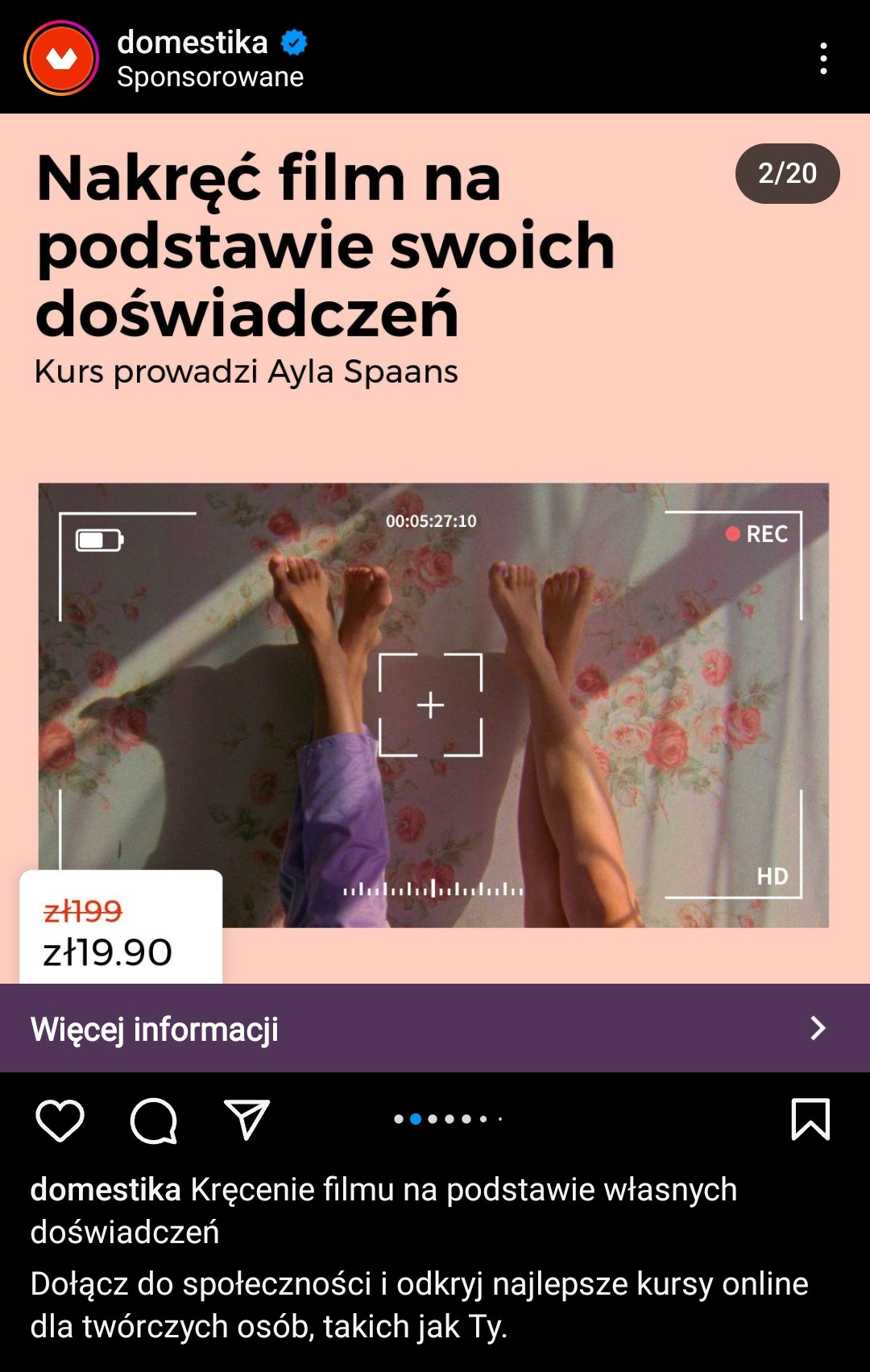Viewport: 870px width, 1372px height.
Task: Open domestika's profile picture
Action: tap(61, 59)
